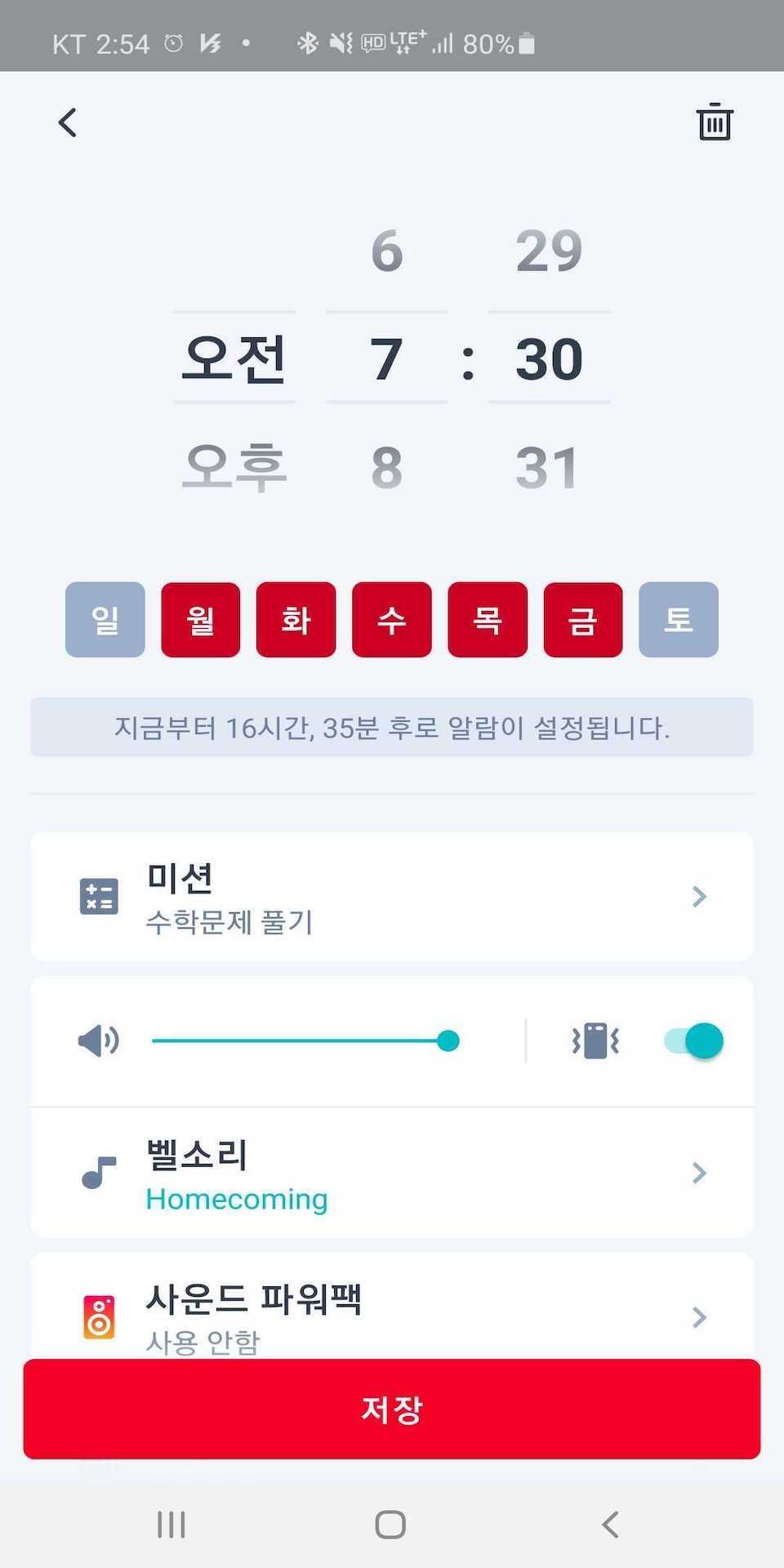The height and width of the screenshot is (1568, 784).
Task: Select minute 31 in the time picker
Action: click(548, 468)
